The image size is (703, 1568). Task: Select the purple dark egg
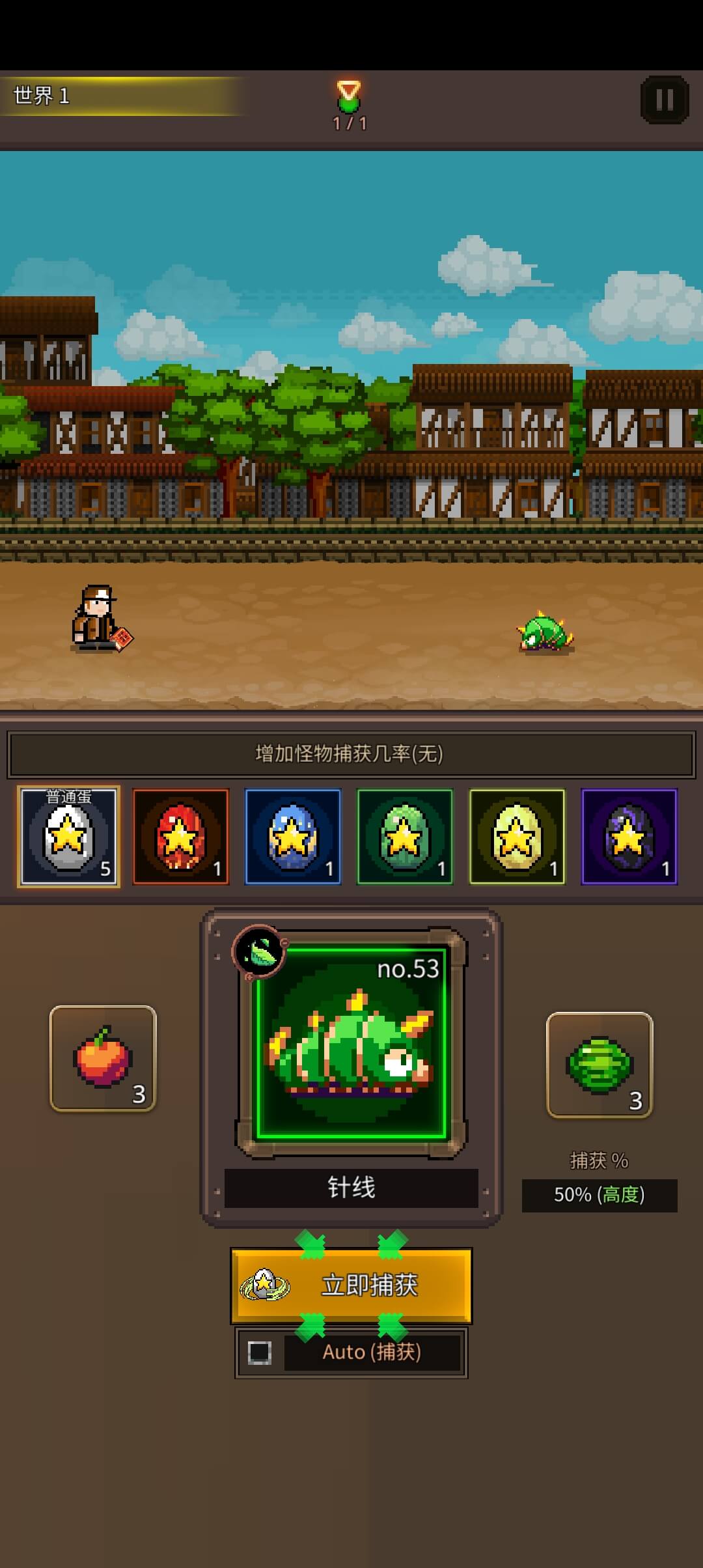pos(629,837)
